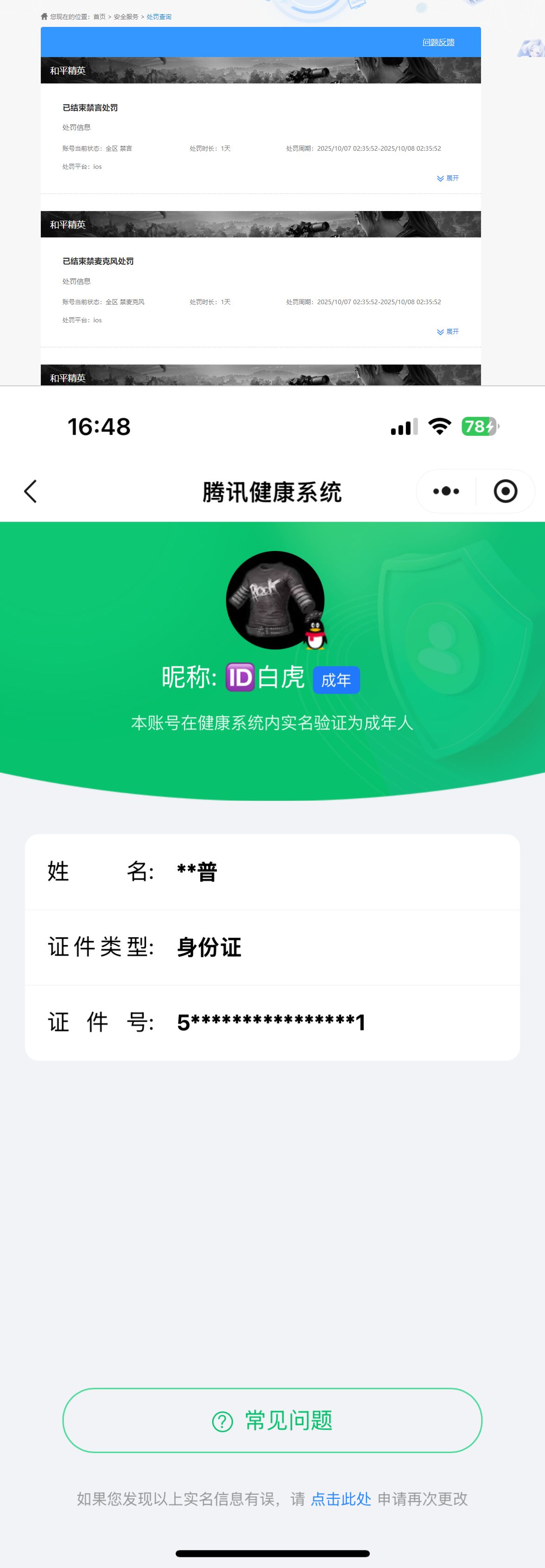Expand the 已结束禁言处罚 record details
Screen dimensions: 545x1568
447,178
